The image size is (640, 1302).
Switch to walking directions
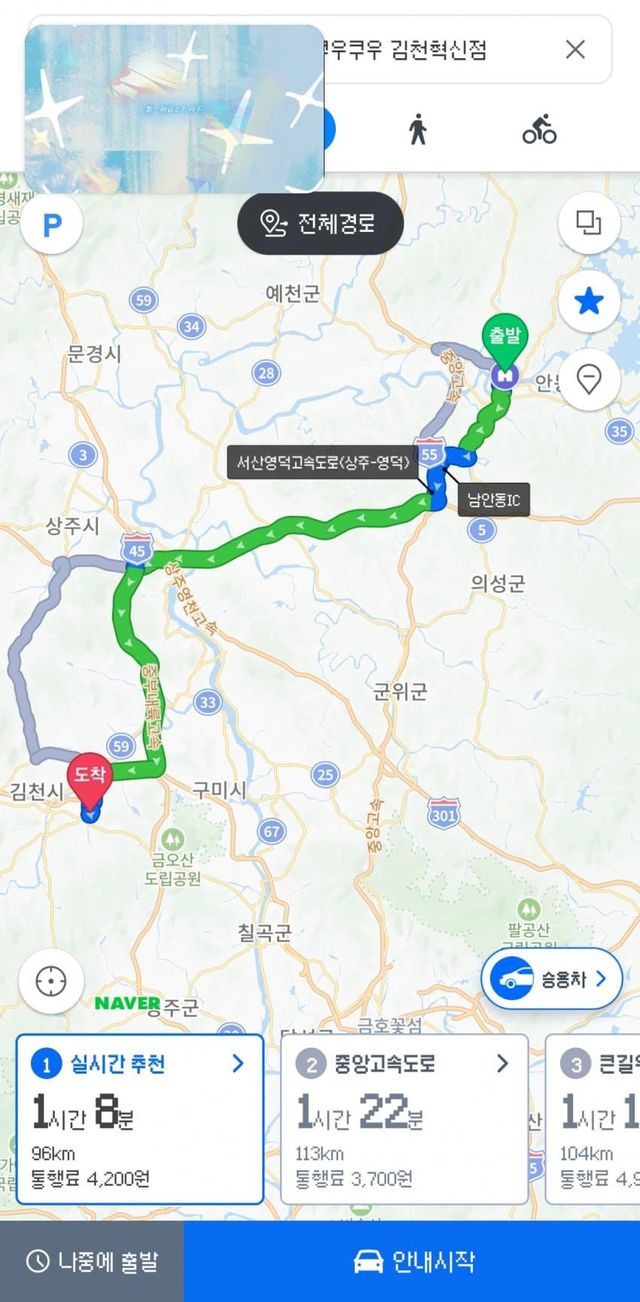[x=418, y=130]
